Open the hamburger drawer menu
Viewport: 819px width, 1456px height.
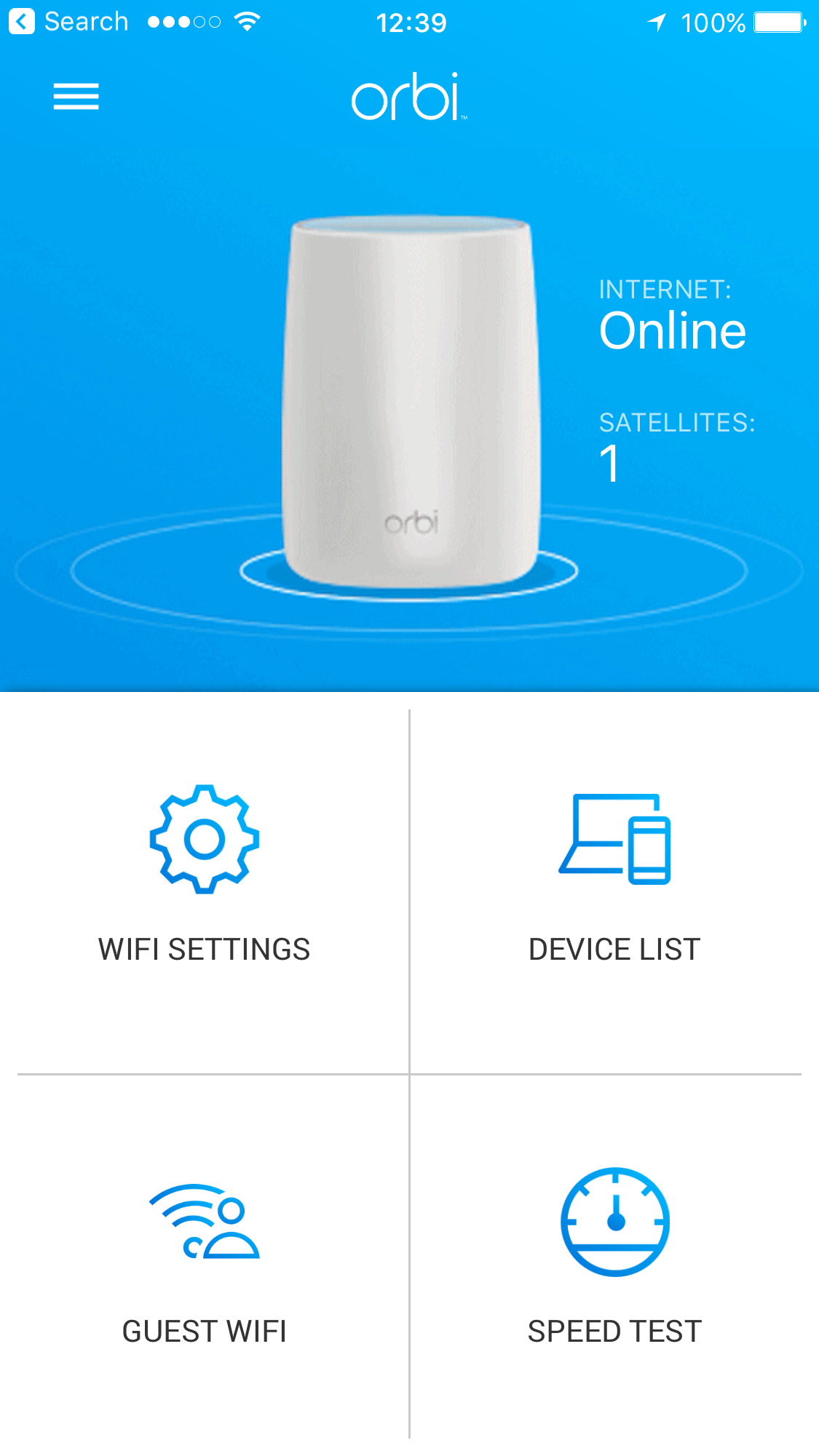(x=76, y=96)
